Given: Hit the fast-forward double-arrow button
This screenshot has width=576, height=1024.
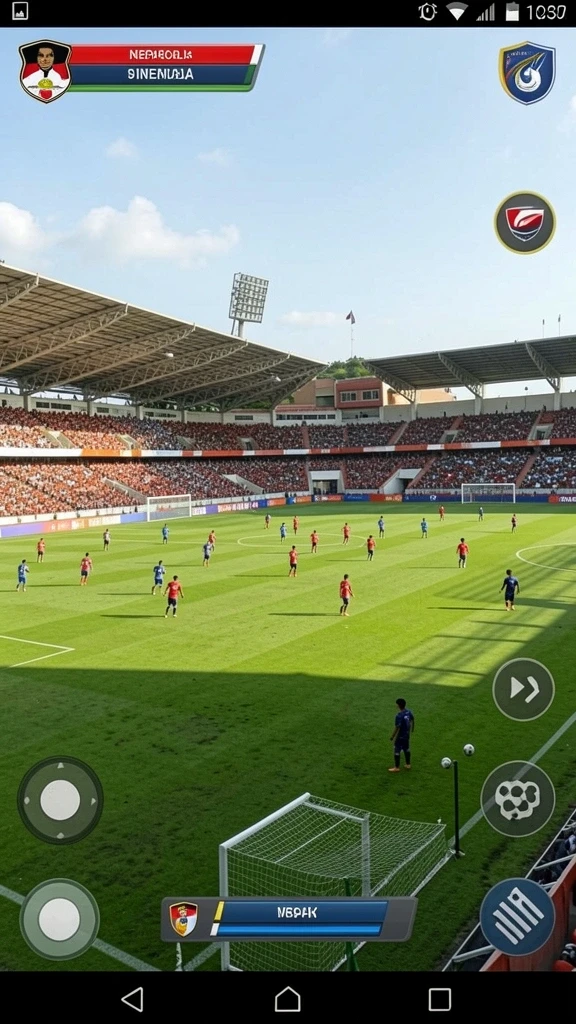Looking at the screenshot, I should 523,689.
